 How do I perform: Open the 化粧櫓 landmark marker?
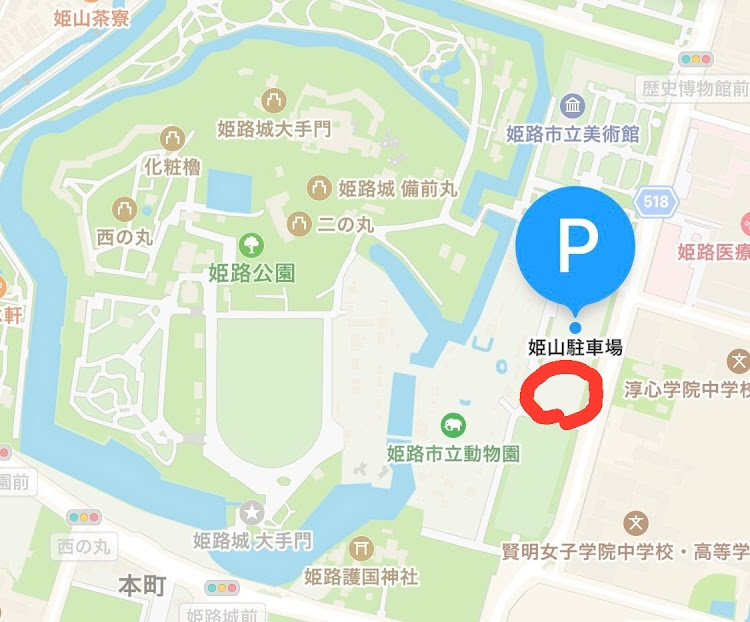tap(173, 139)
